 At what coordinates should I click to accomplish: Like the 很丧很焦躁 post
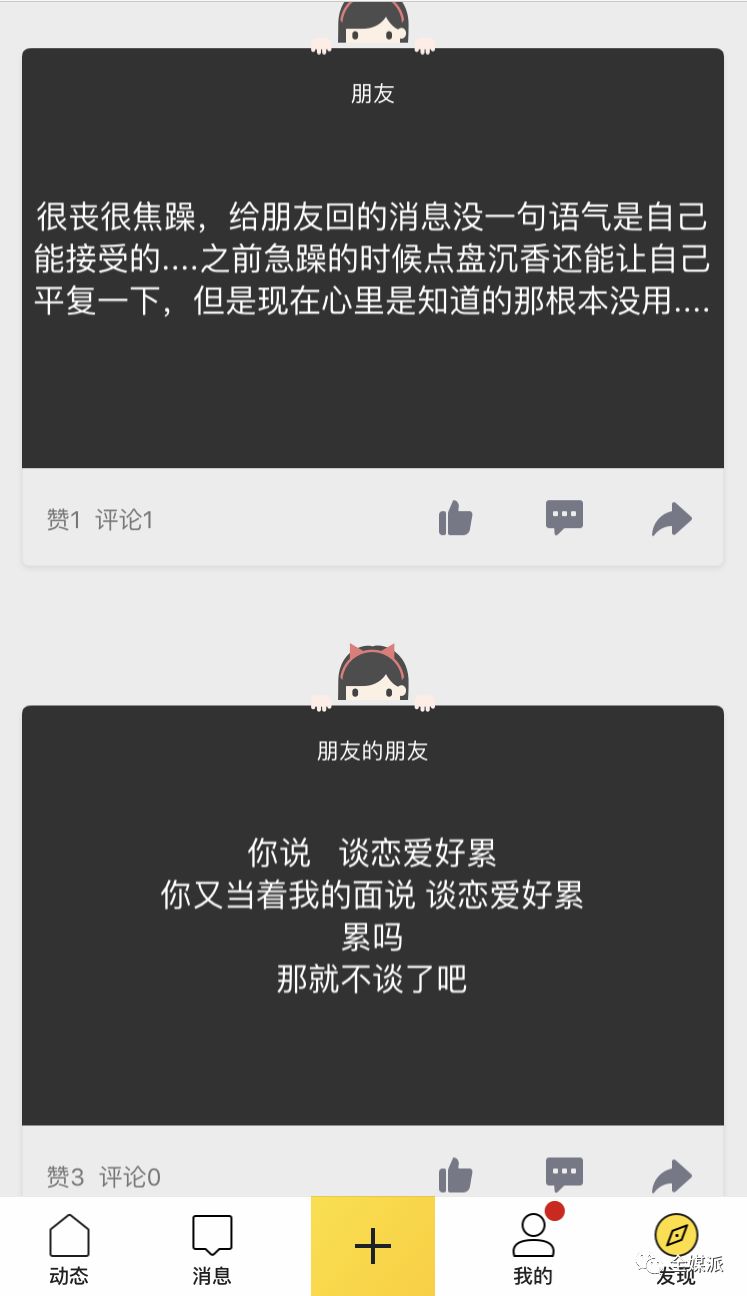pos(455,519)
